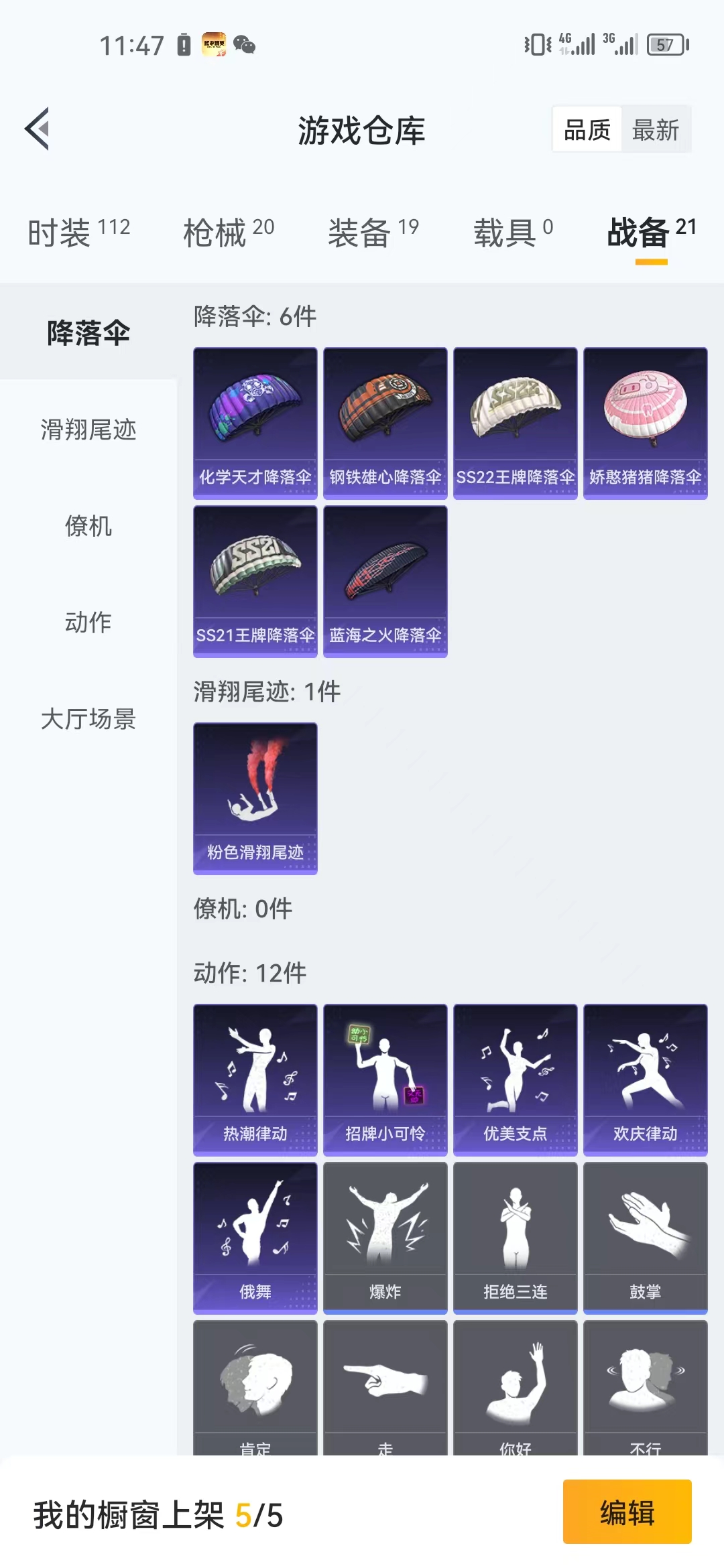The image size is (724, 1568).
Task: Switch to the 时装 tab
Action: (x=78, y=233)
